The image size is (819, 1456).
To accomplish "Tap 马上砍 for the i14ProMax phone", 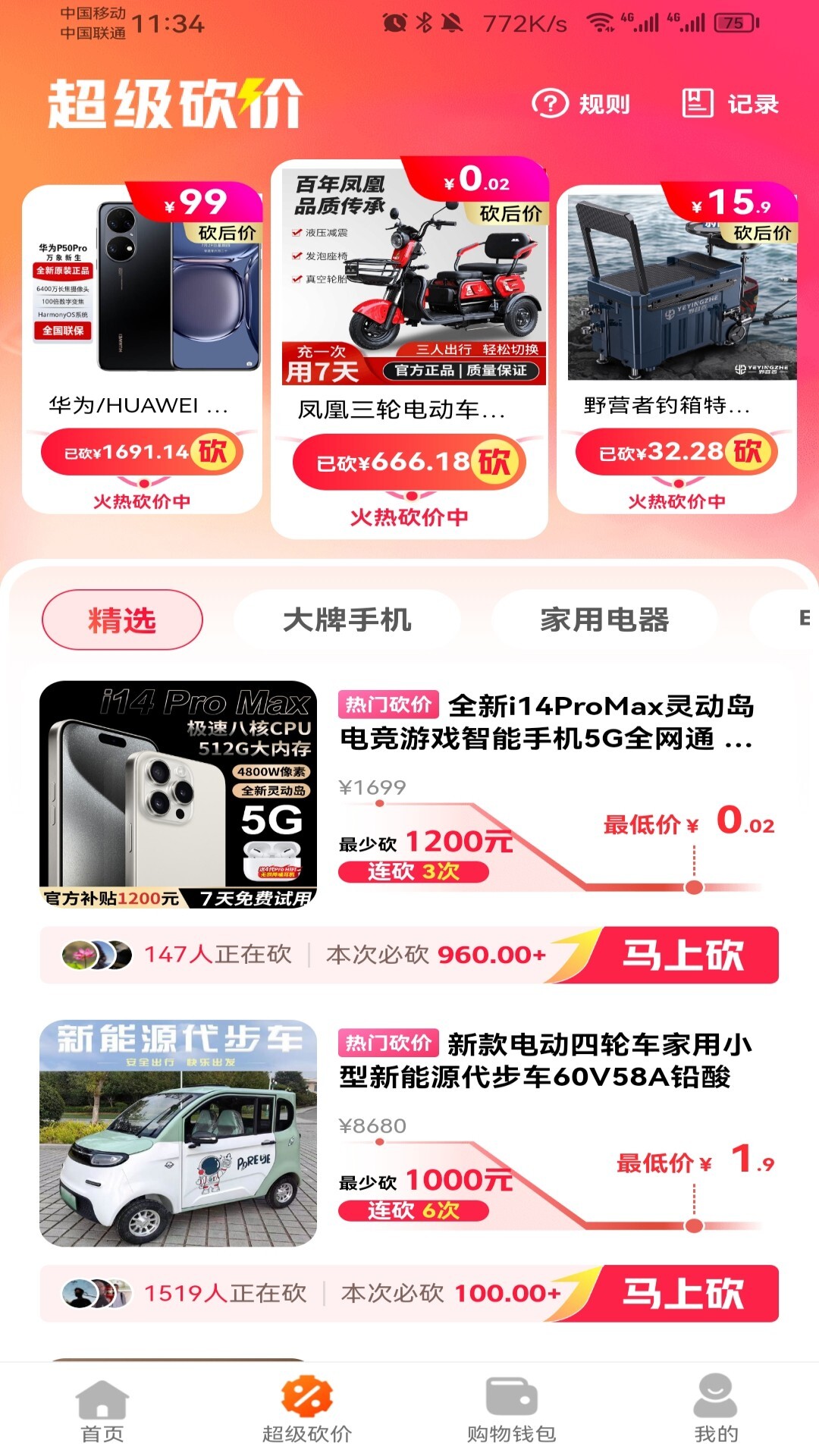I will pos(686,956).
